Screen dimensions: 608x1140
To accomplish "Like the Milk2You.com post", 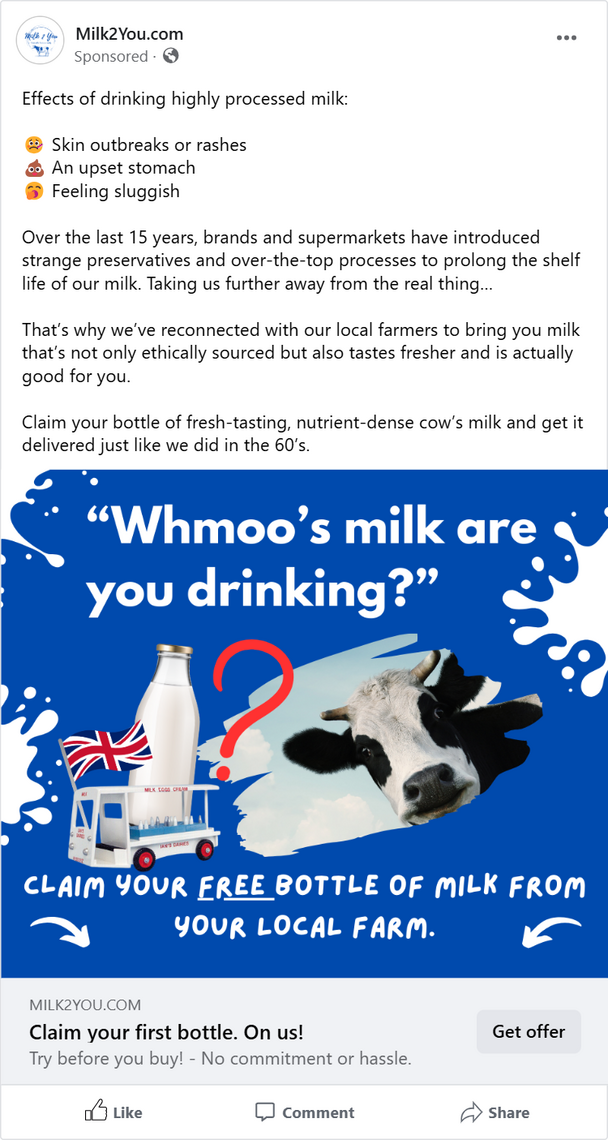I will (x=113, y=1112).
